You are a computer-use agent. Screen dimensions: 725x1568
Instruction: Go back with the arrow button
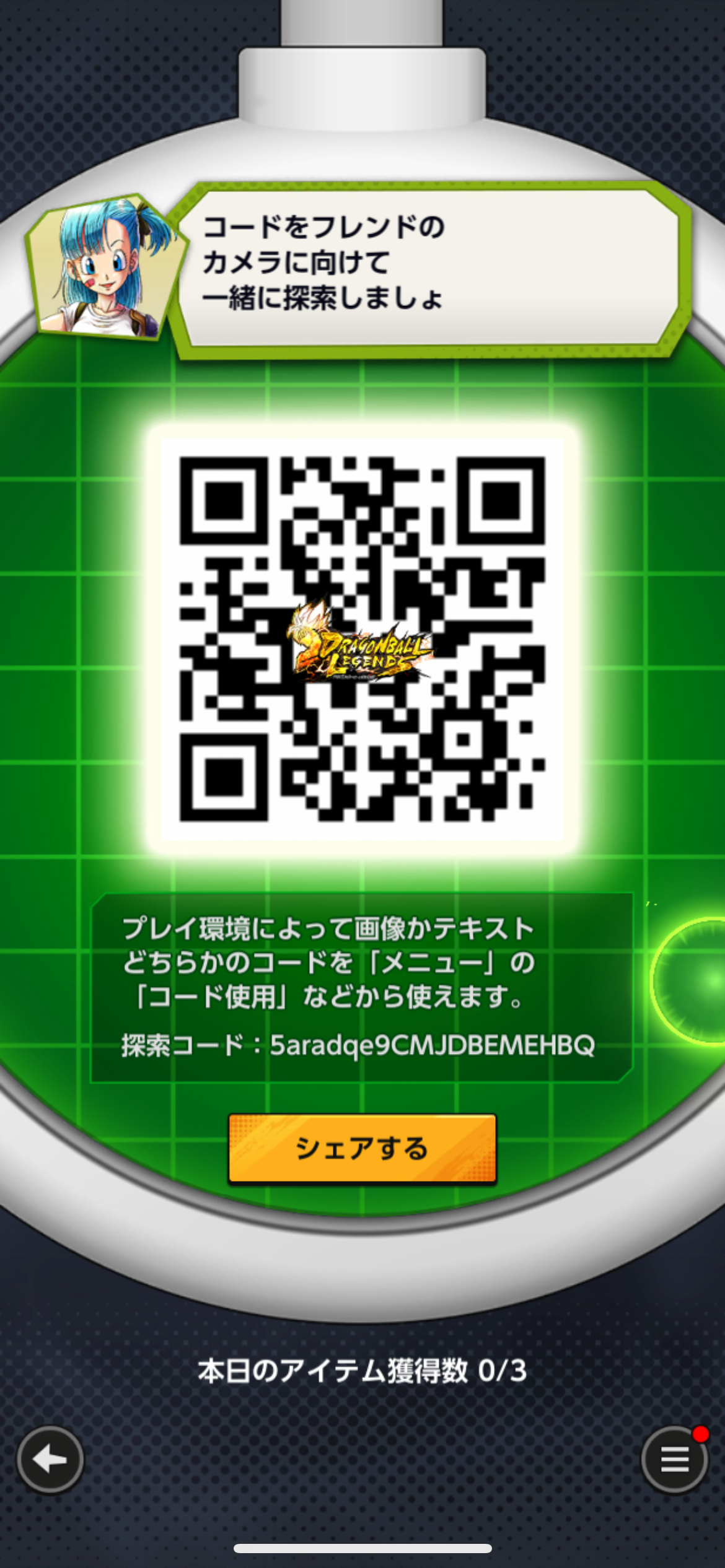point(50,1460)
